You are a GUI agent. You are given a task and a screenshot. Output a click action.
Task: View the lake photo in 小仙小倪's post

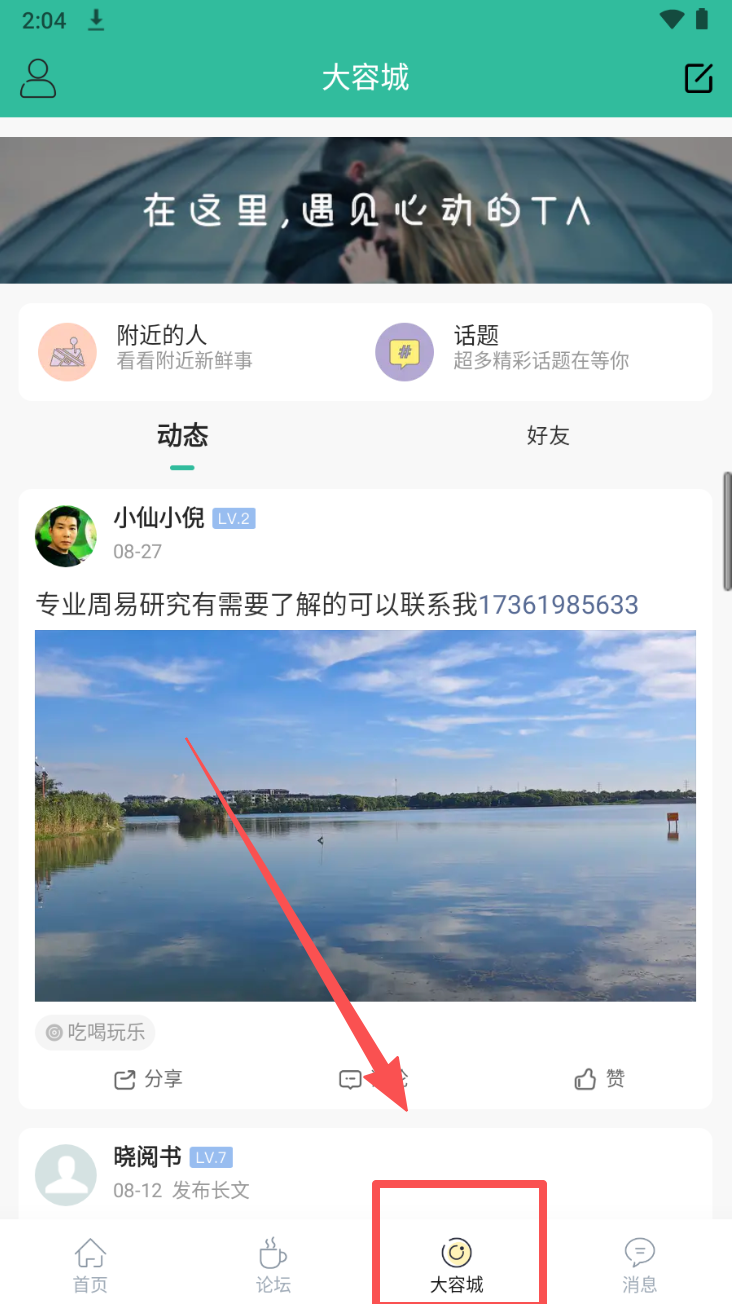[x=366, y=815]
